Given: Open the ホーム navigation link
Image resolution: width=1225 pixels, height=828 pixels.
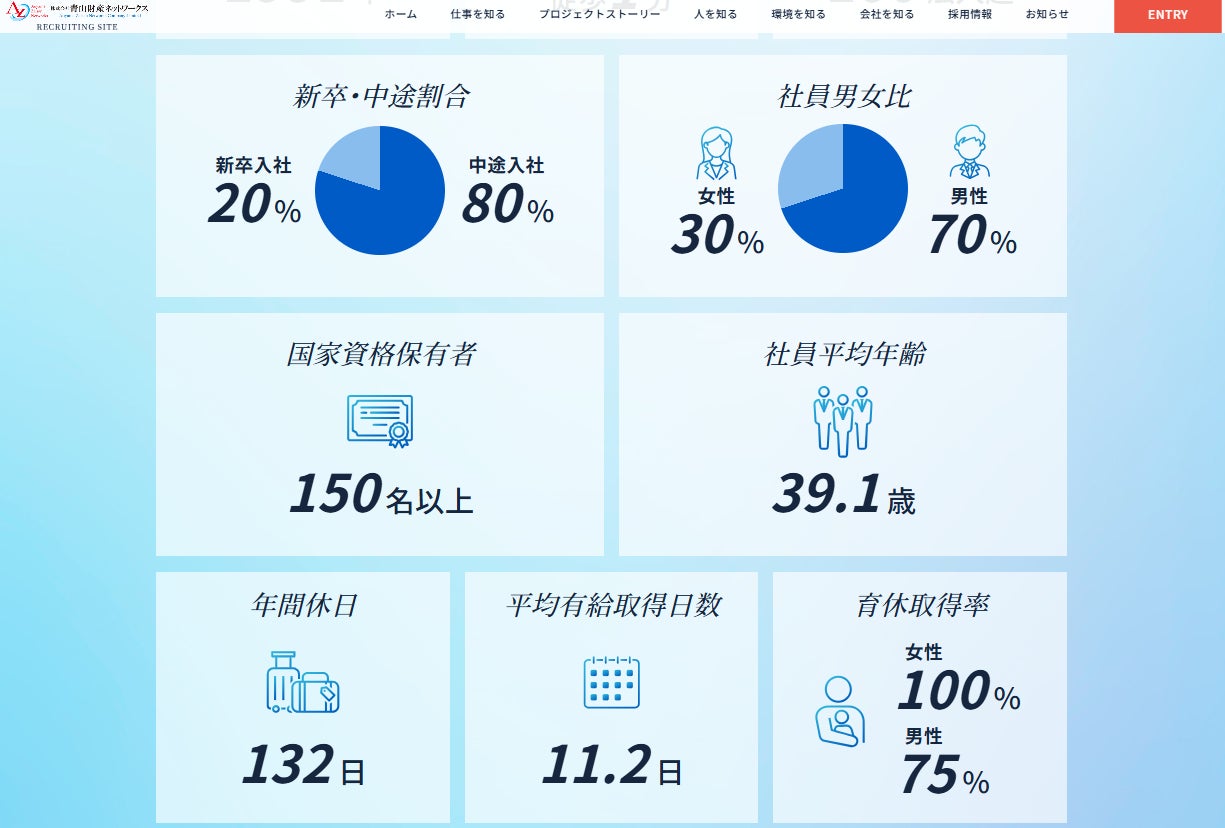Looking at the screenshot, I should pos(401,15).
